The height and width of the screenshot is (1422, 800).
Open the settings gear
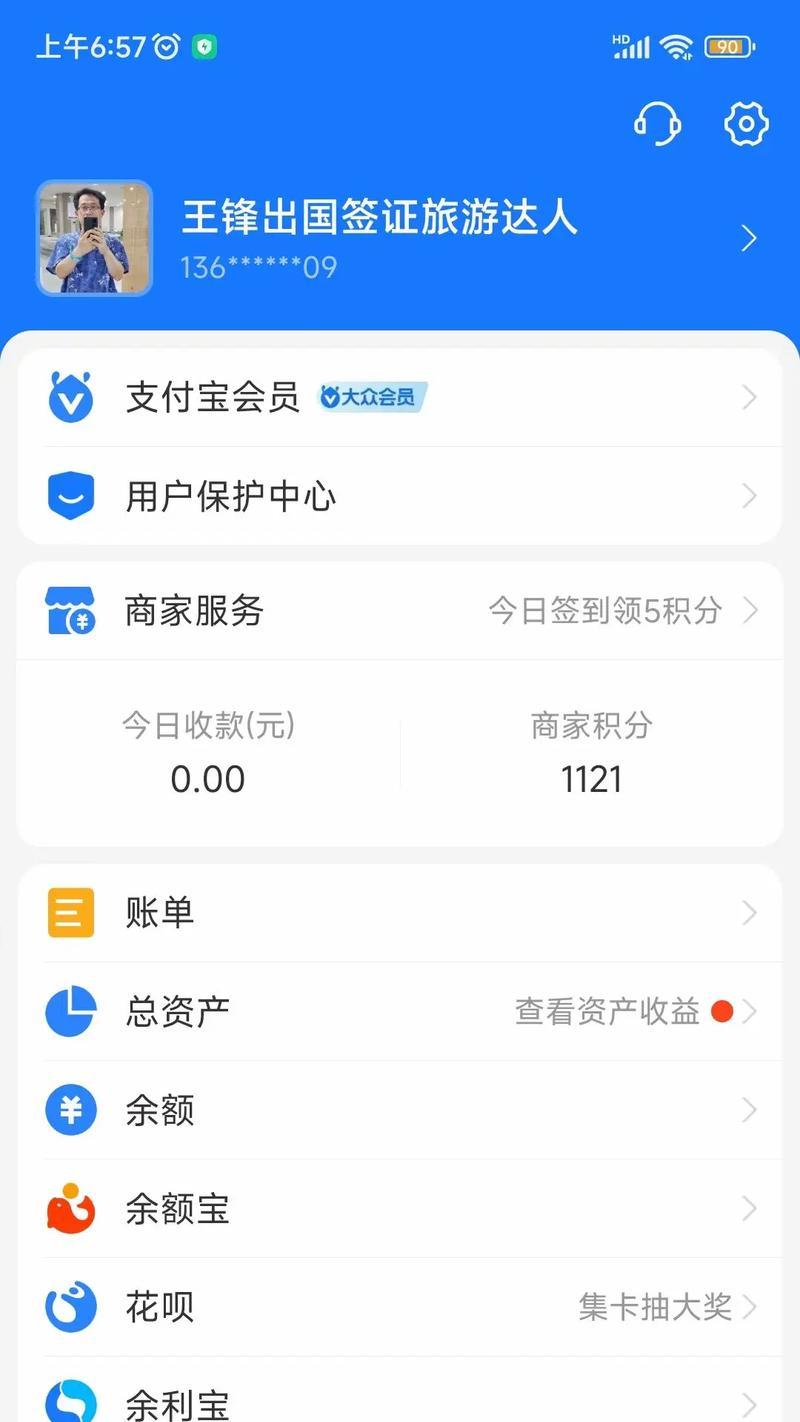[746, 124]
